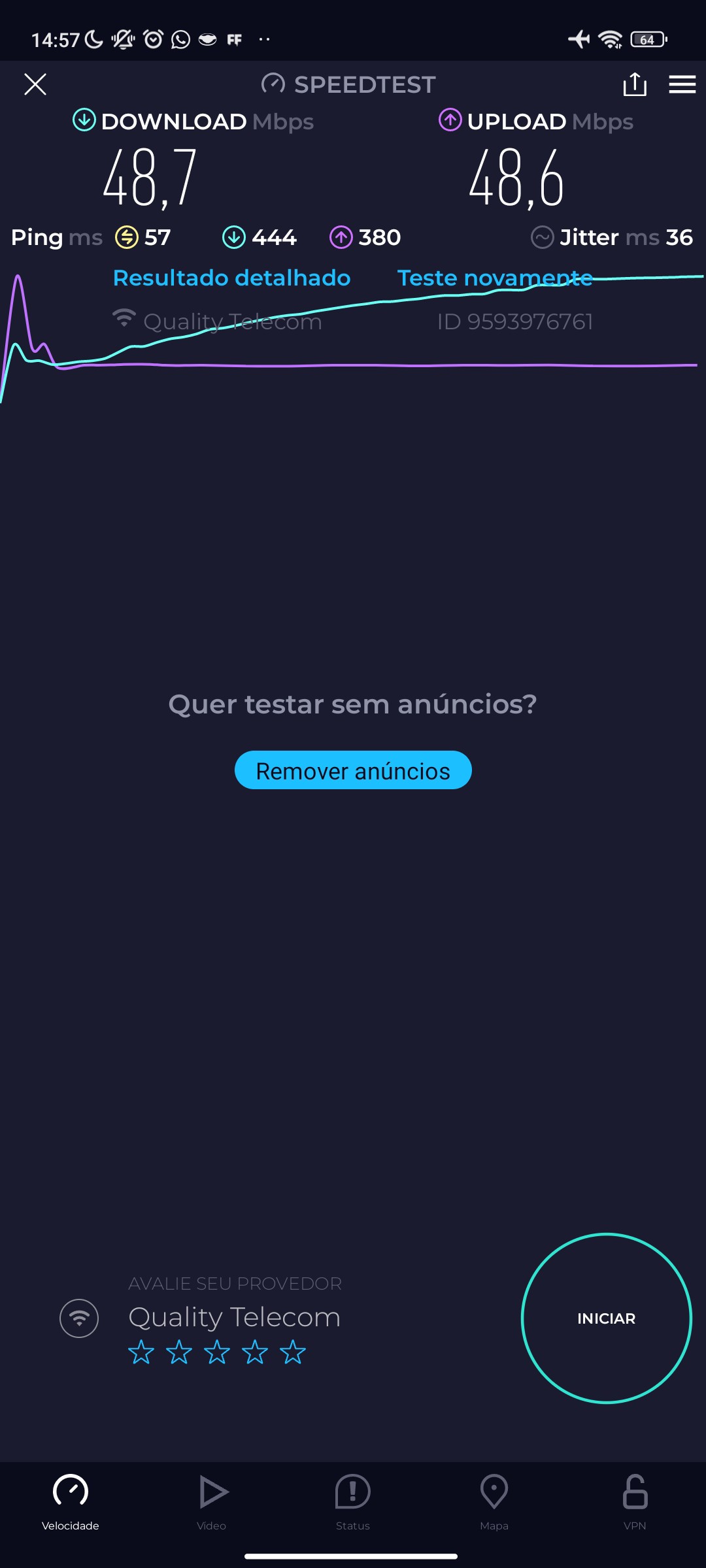The width and height of the screenshot is (706, 1568).
Task: Share the speed test result
Action: click(x=635, y=84)
